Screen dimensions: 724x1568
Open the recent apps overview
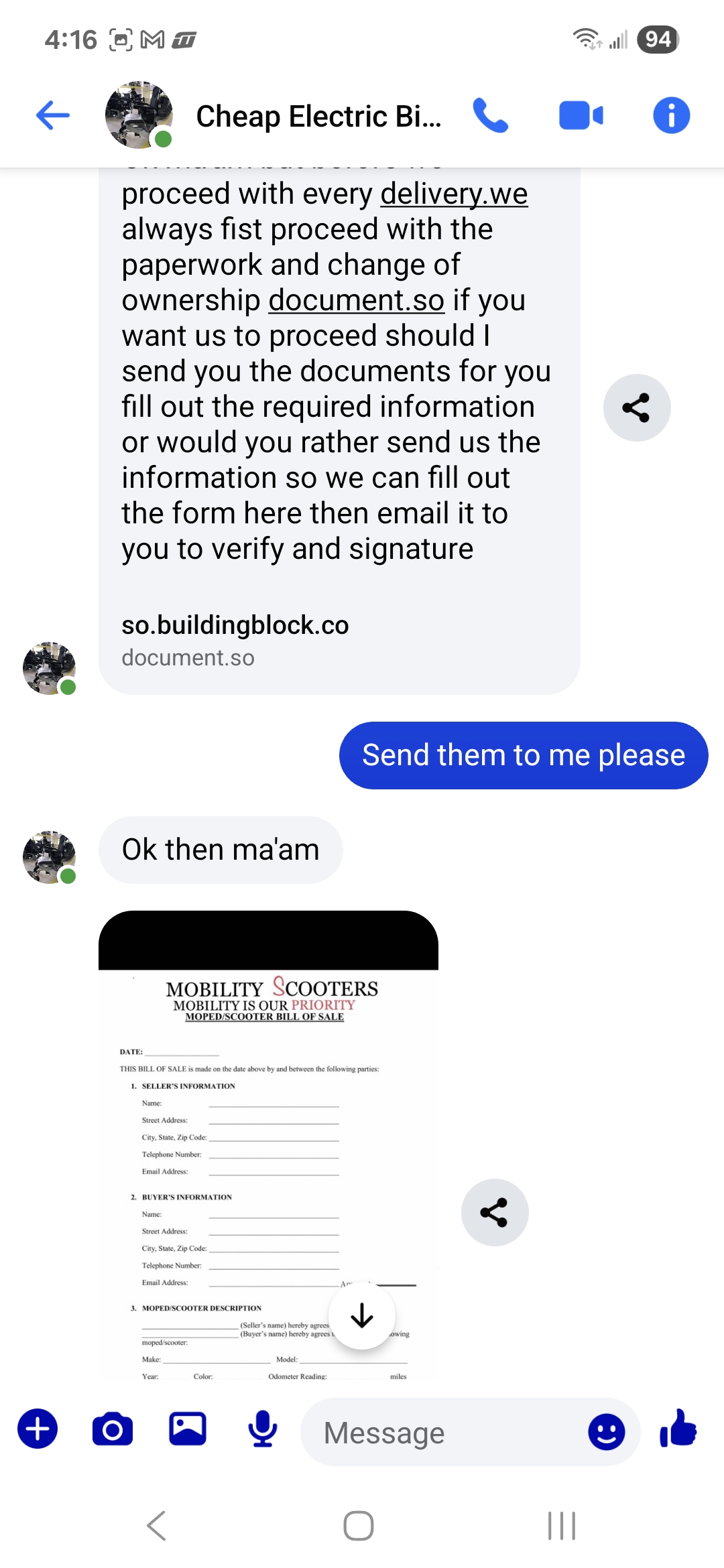coord(561,1526)
